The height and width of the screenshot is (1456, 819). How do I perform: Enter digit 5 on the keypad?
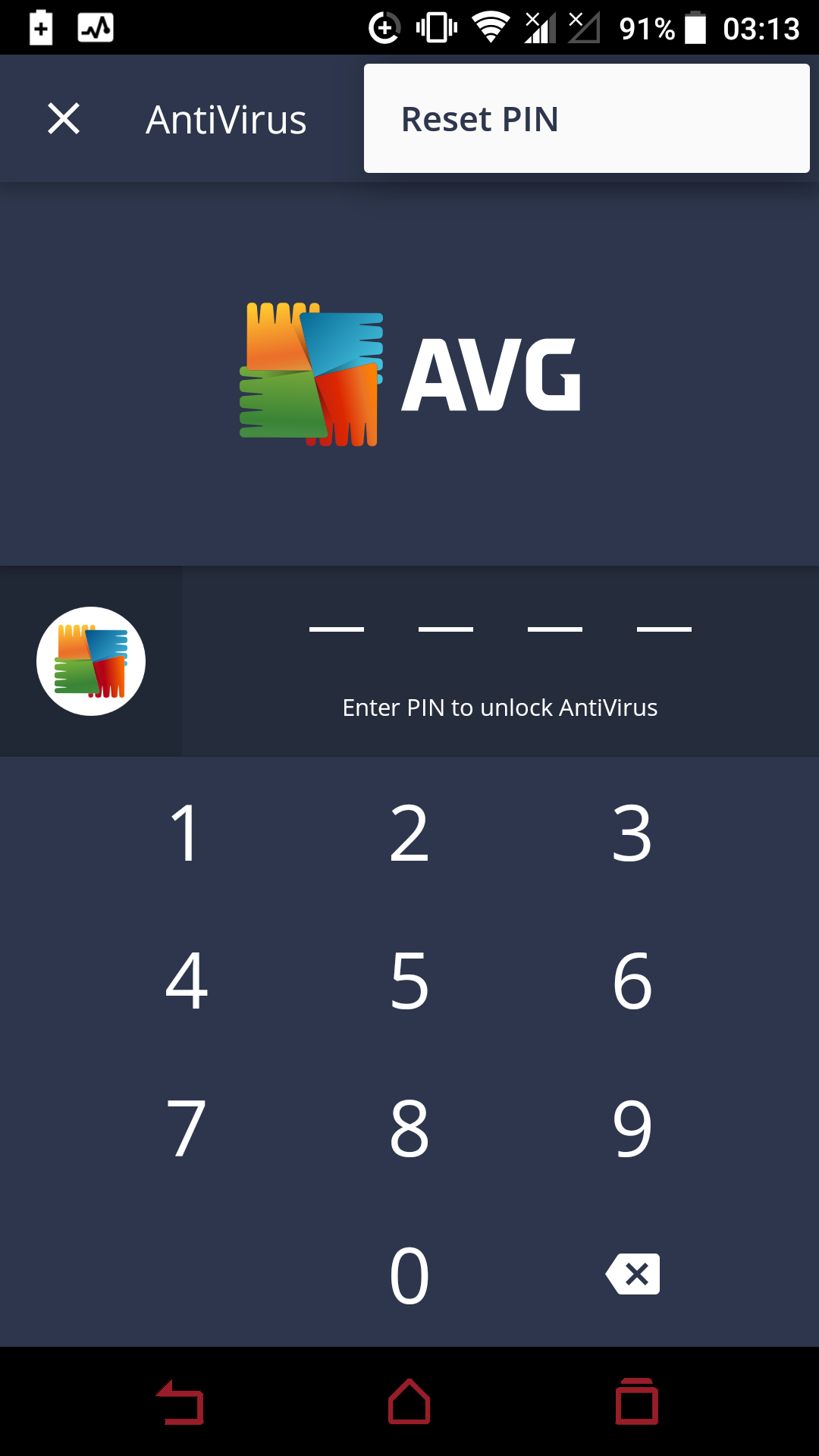click(x=409, y=981)
